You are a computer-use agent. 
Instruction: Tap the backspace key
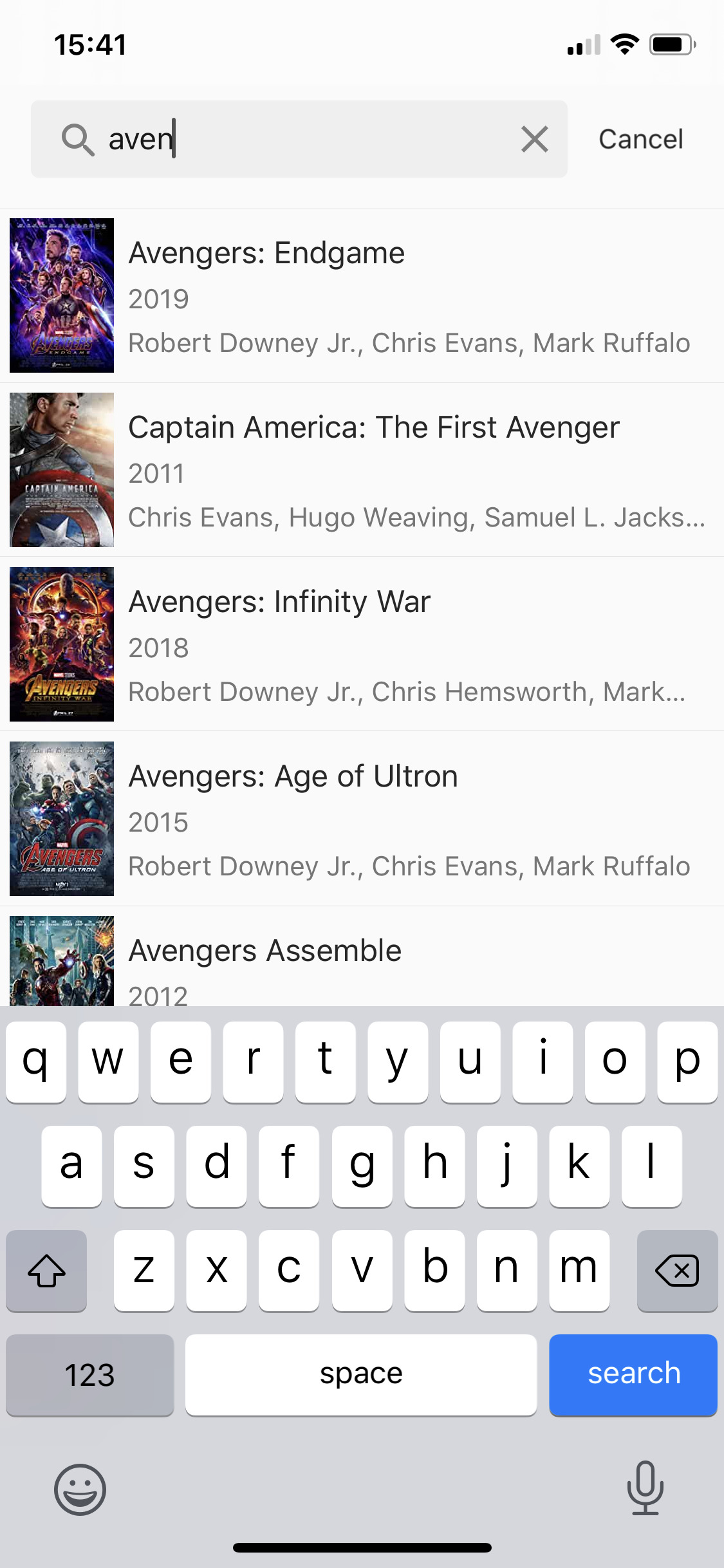[x=677, y=1271]
